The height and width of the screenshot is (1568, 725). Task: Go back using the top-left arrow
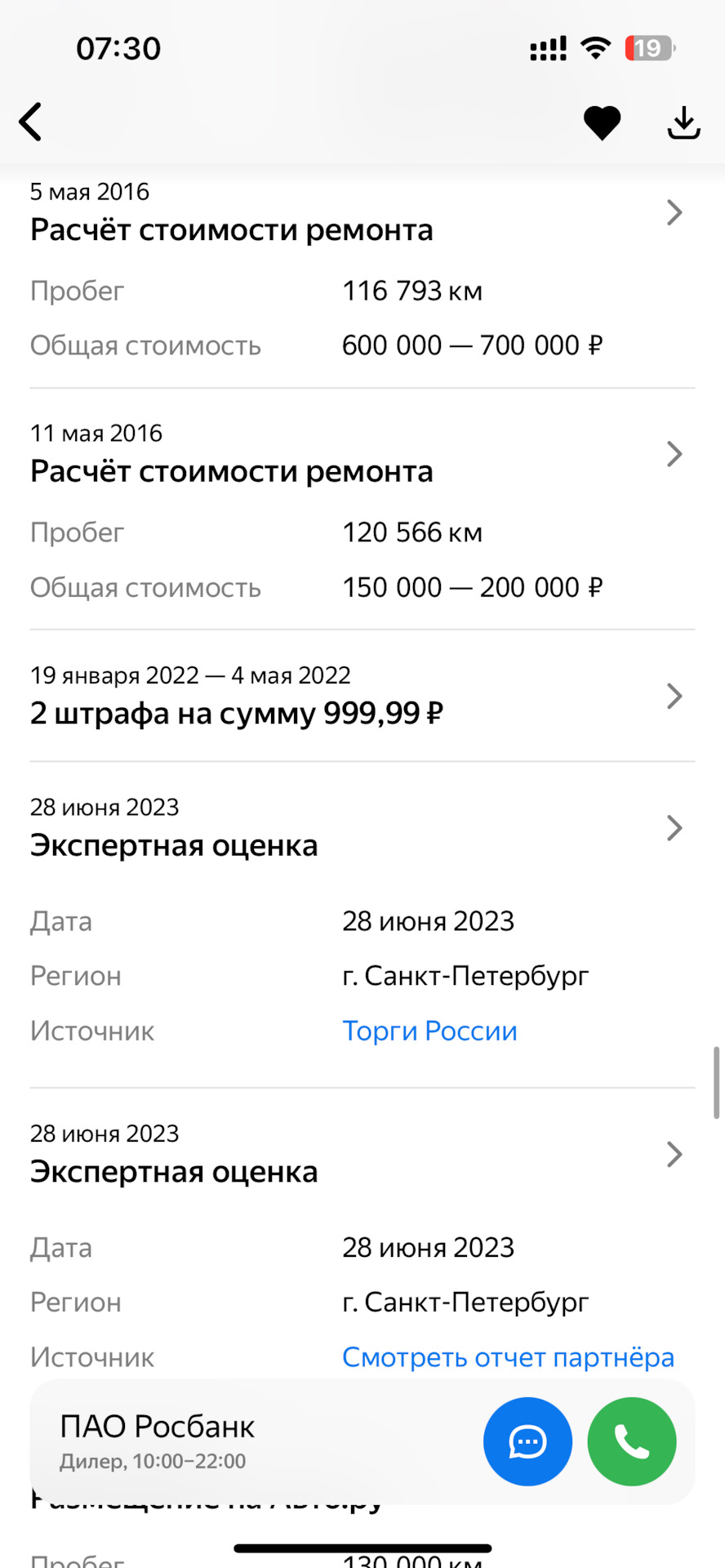31,122
